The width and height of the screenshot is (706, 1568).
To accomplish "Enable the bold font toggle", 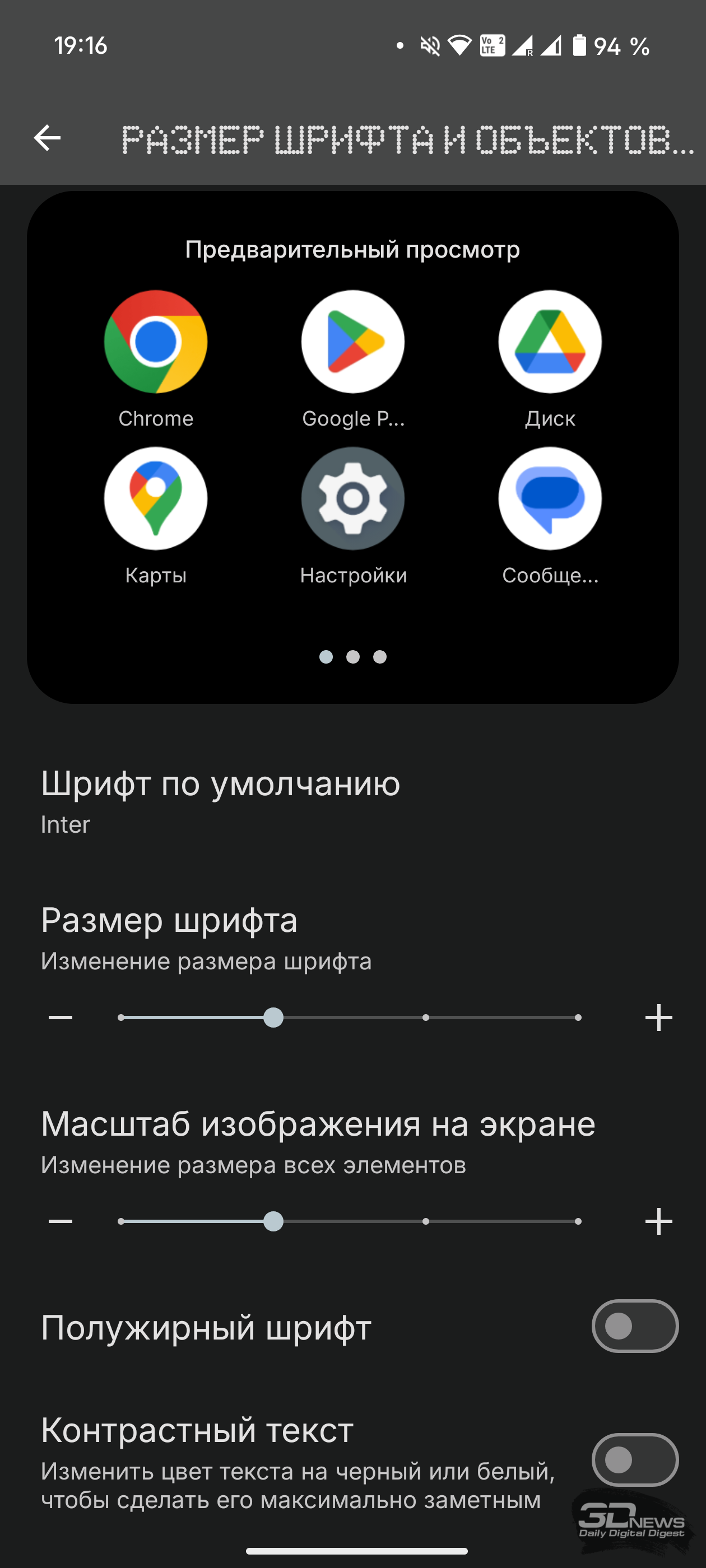I will pos(635,1326).
